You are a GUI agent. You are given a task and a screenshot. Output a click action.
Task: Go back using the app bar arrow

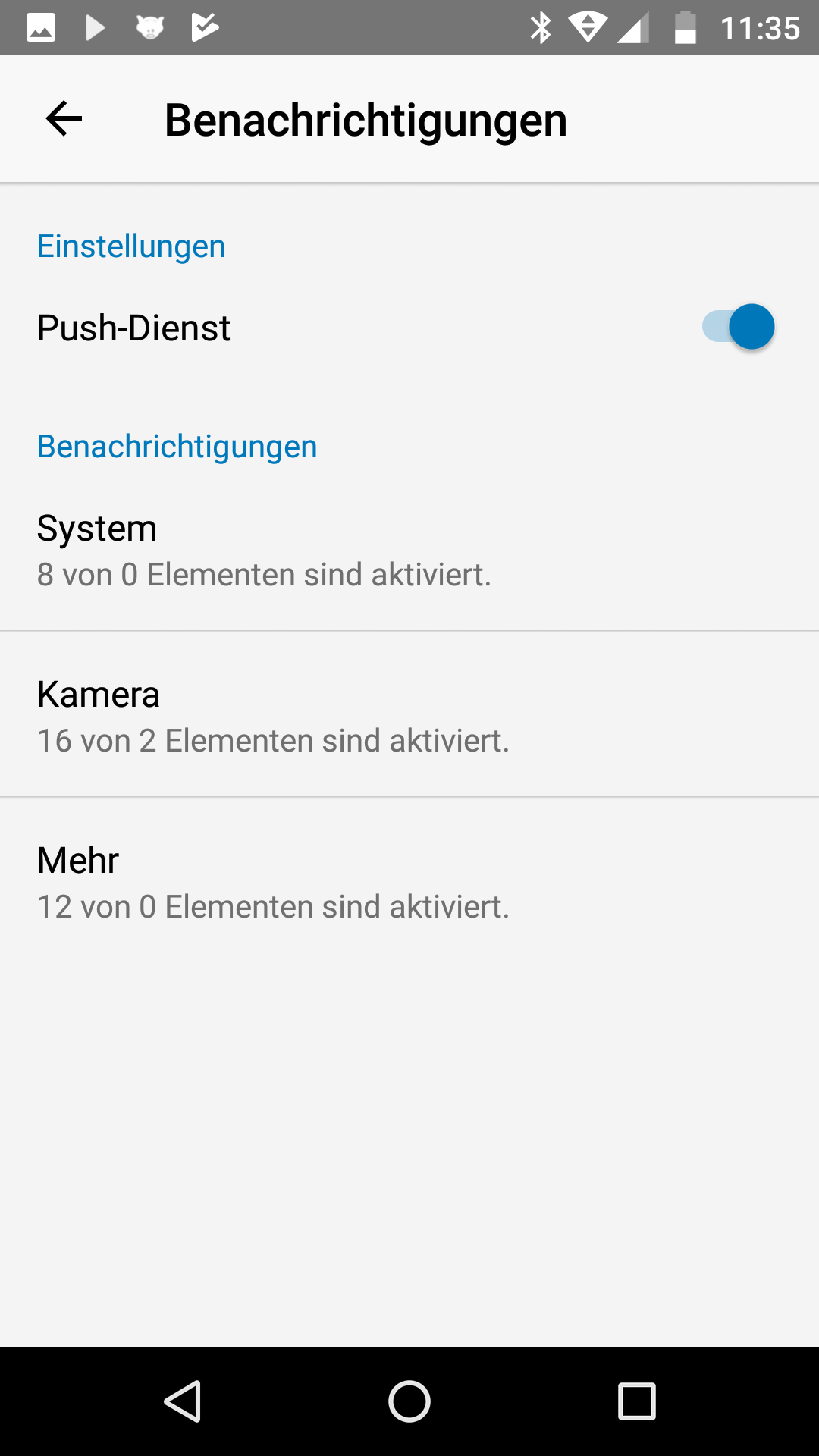(x=64, y=119)
